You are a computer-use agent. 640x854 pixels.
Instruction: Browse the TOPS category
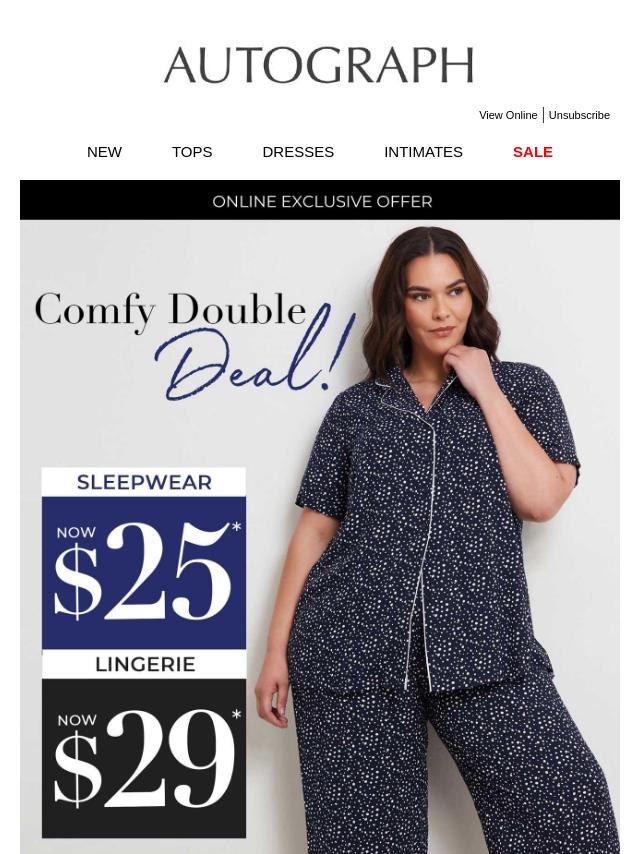(x=192, y=152)
